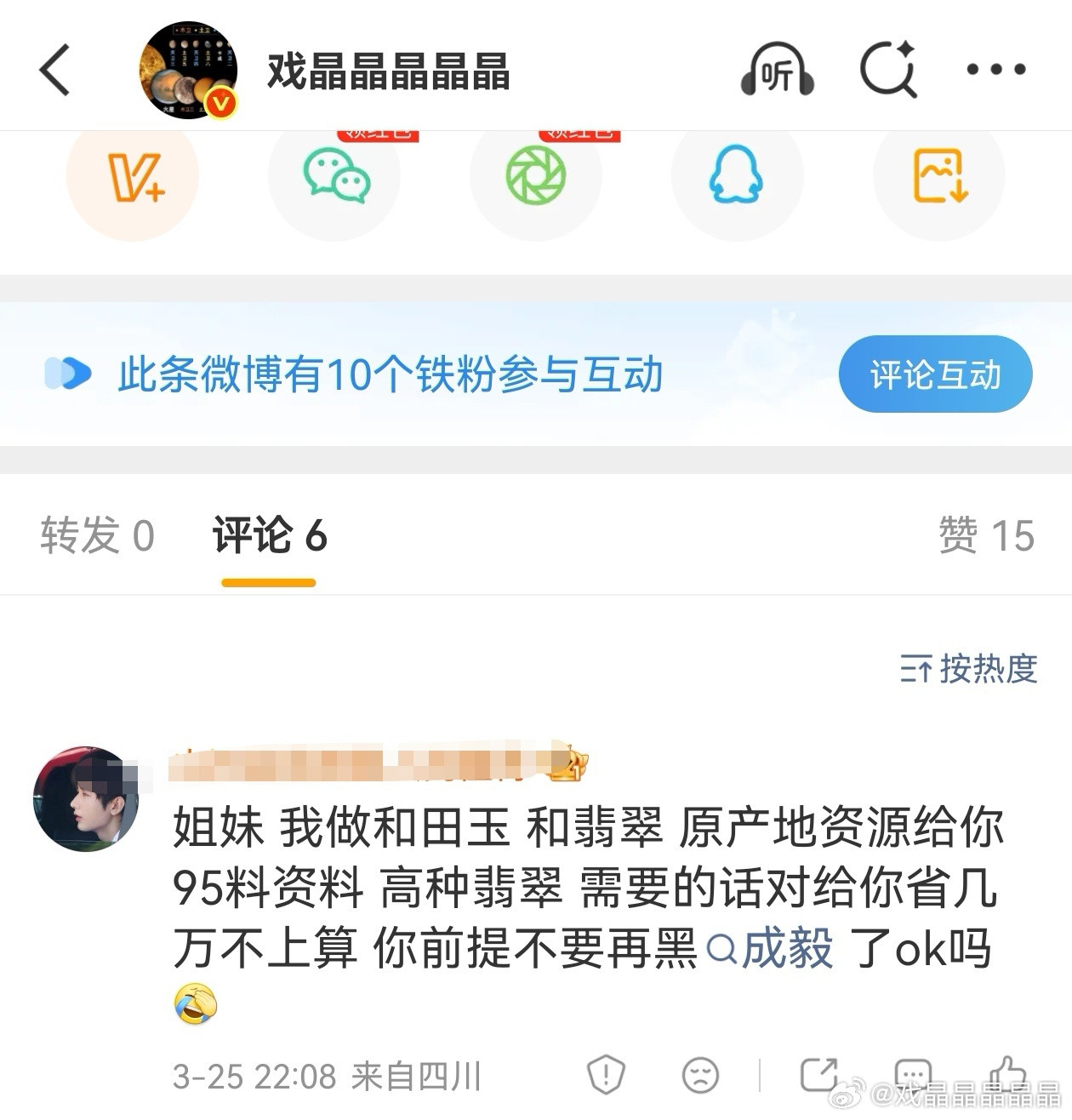The height and width of the screenshot is (1120, 1072).
Task: Share the post to QQ
Action: (738, 175)
